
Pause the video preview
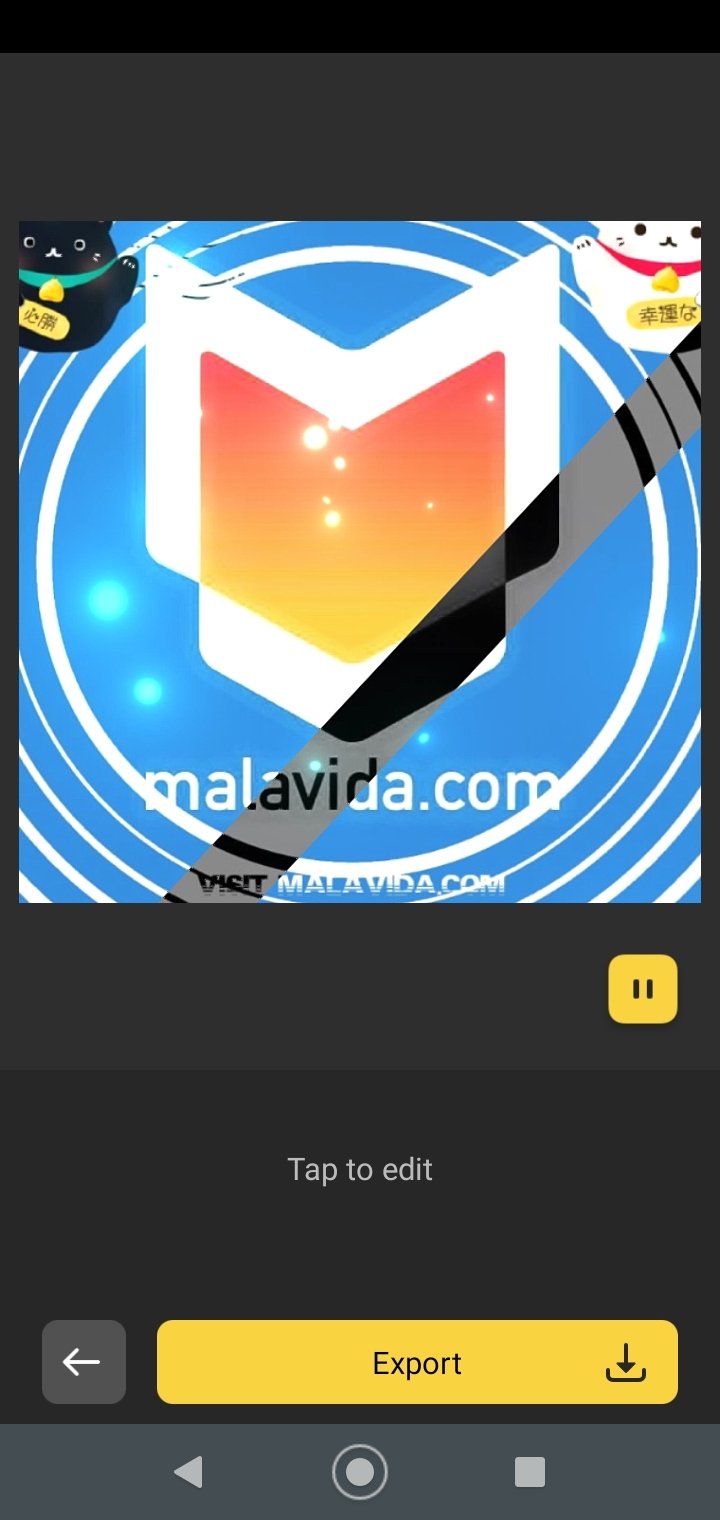[x=642, y=989]
